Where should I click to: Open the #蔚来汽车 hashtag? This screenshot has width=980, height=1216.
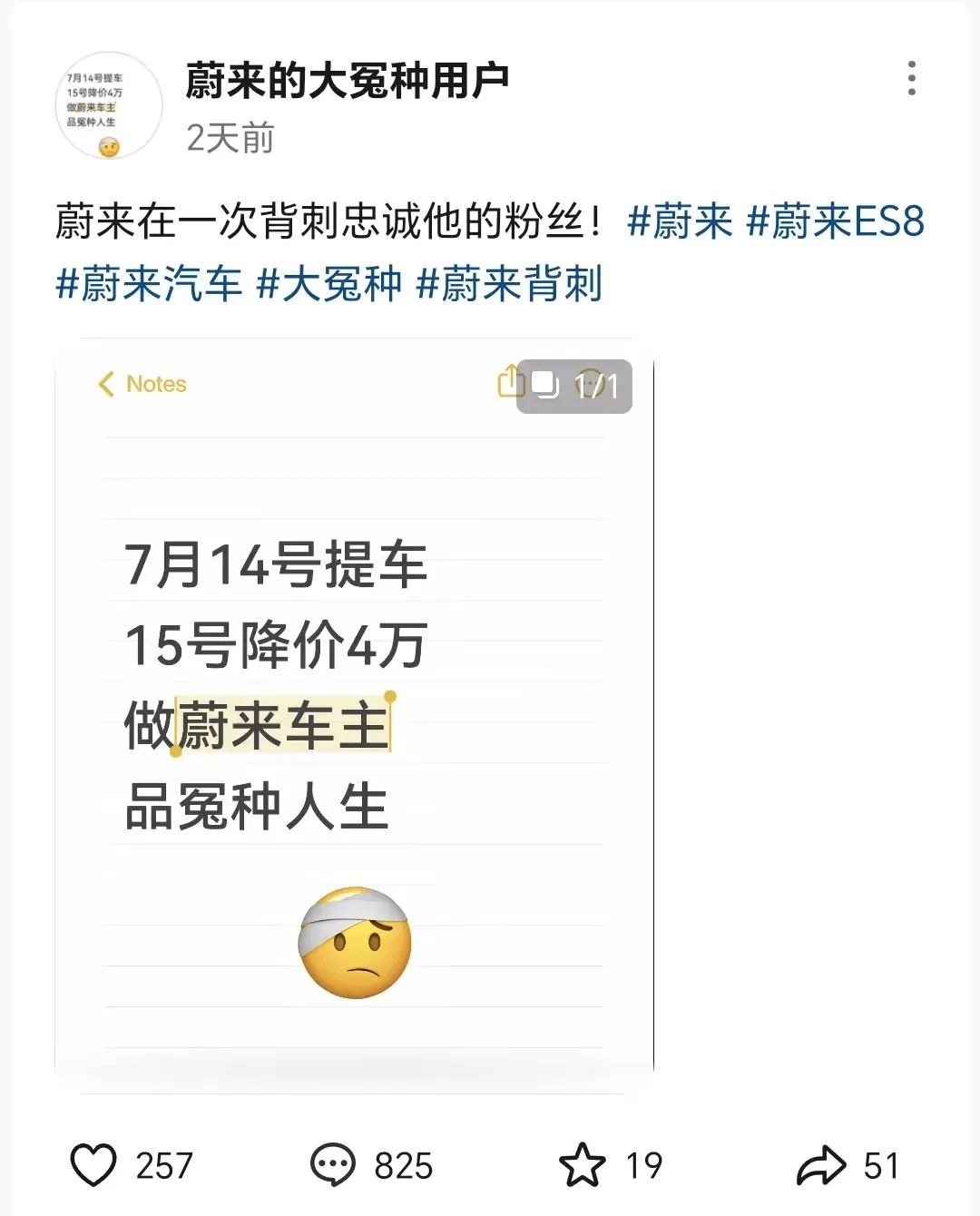tap(149, 284)
